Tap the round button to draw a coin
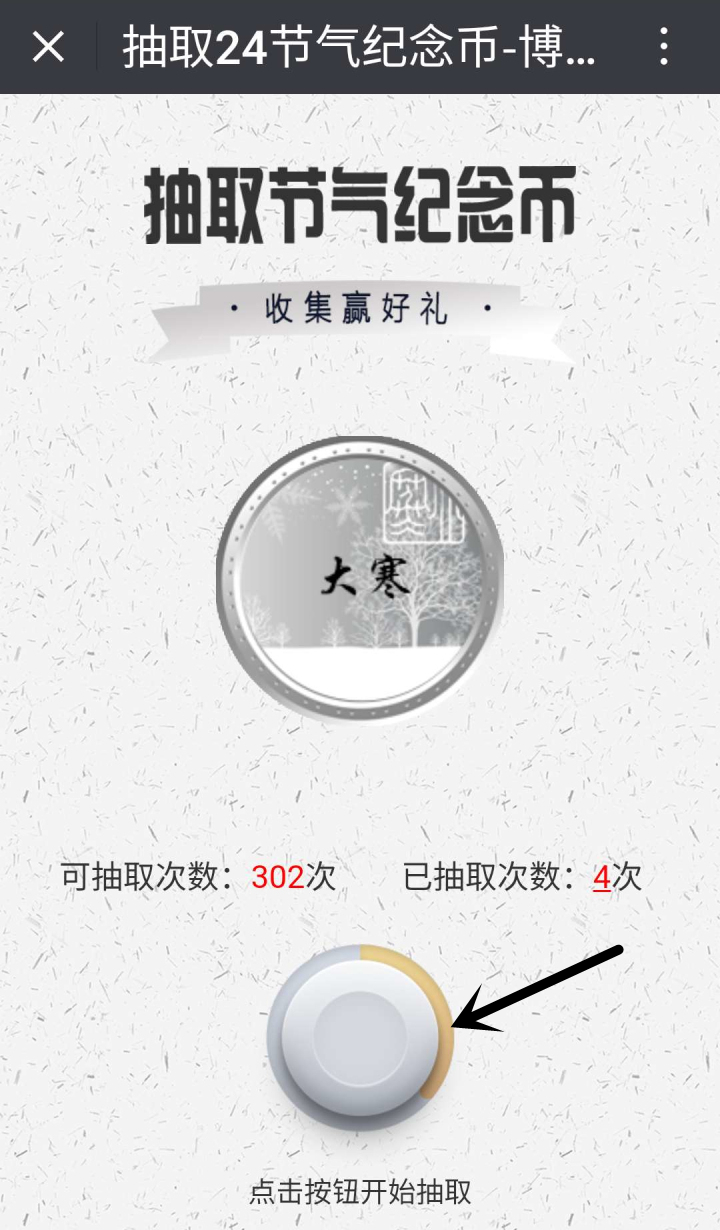 359,1037
